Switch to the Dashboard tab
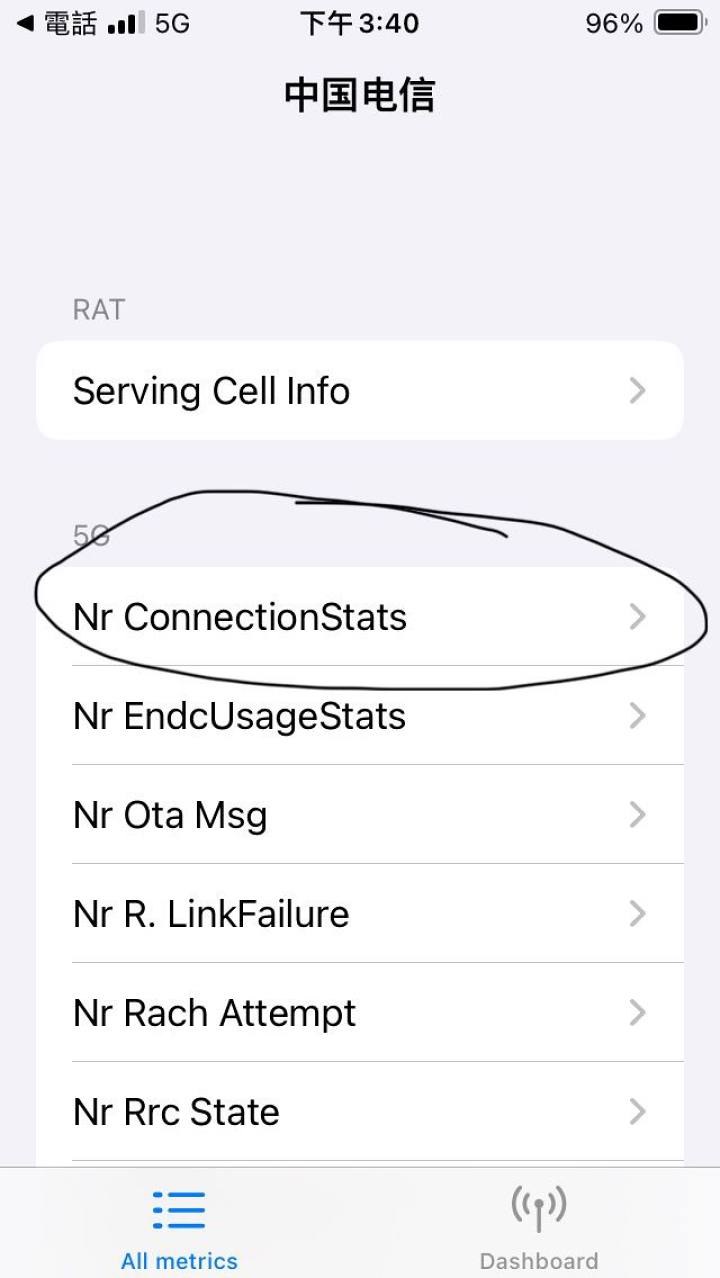 pyautogui.click(x=539, y=1227)
